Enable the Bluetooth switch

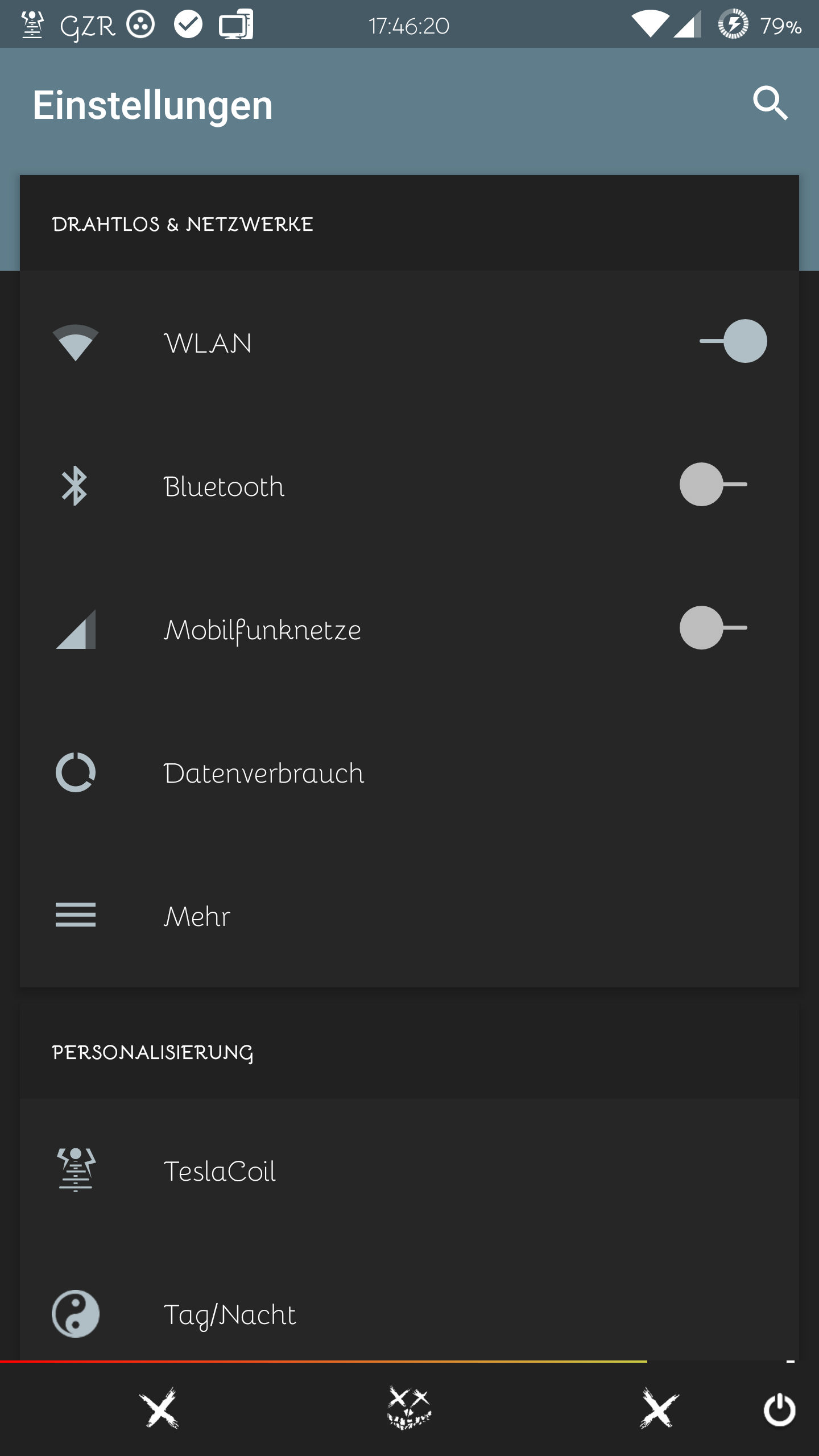[x=713, y=485]
